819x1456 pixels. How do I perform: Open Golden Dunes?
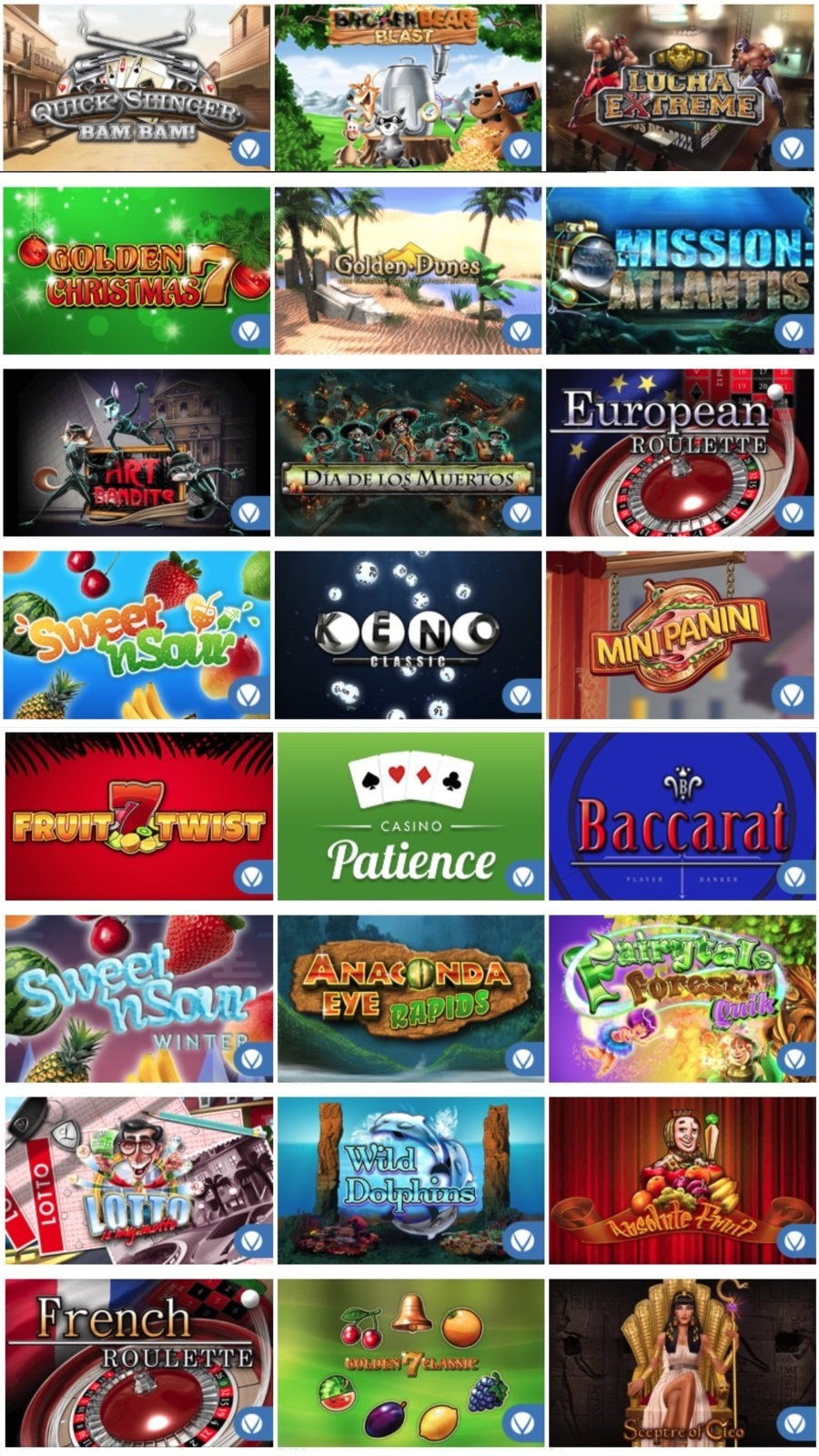pyautogui.click(x=408, y=270)
